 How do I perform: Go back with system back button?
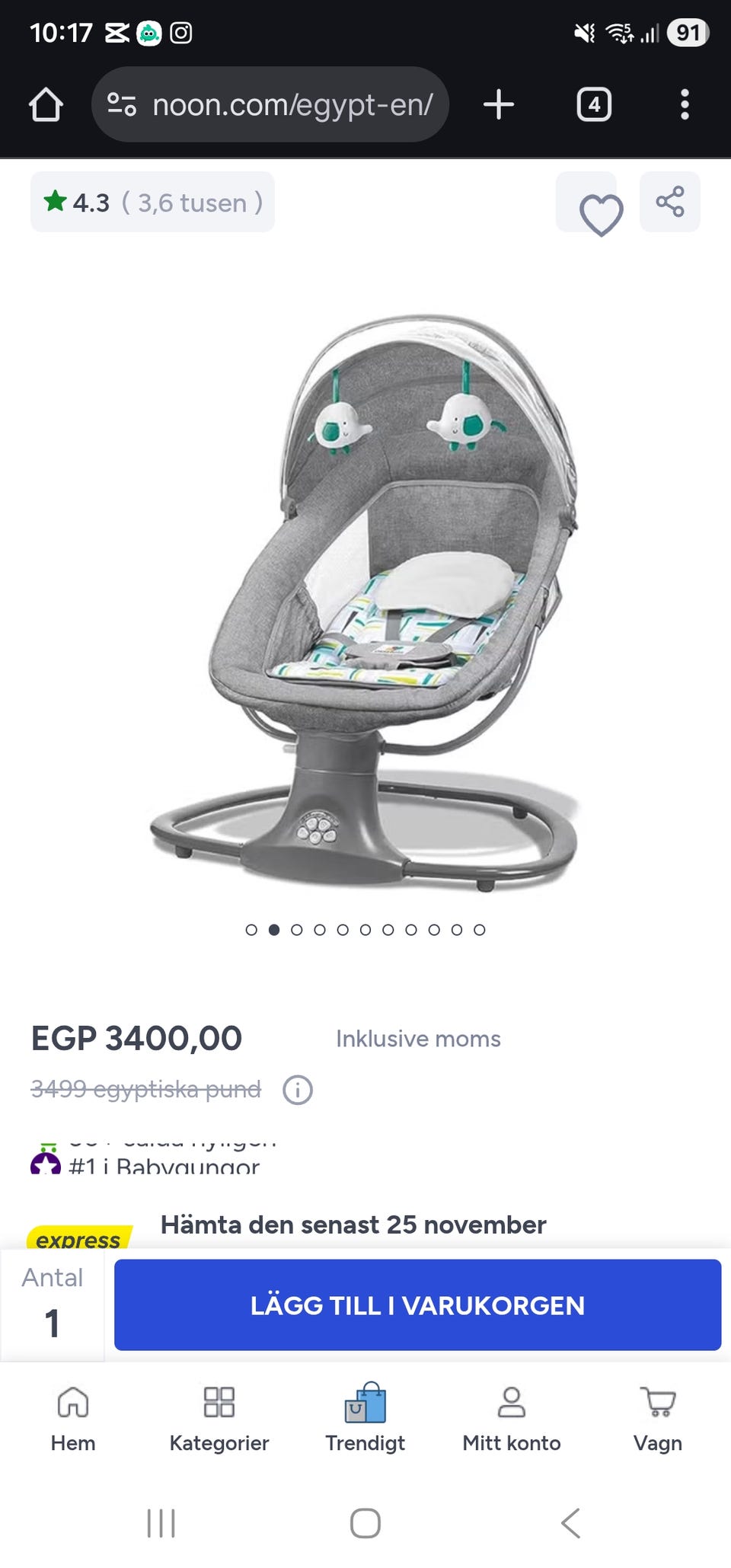pos(570,1523)
